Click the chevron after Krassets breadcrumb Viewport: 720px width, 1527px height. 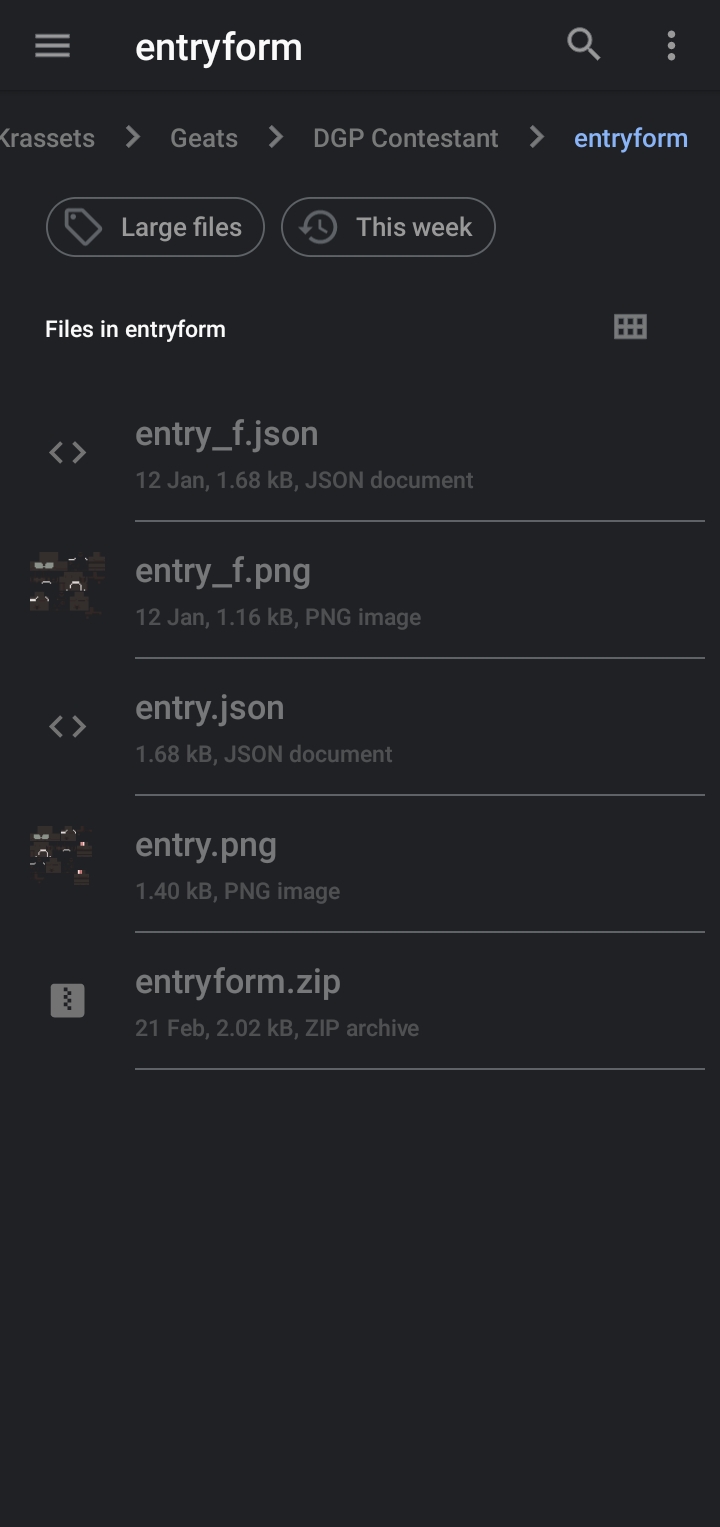132,138
